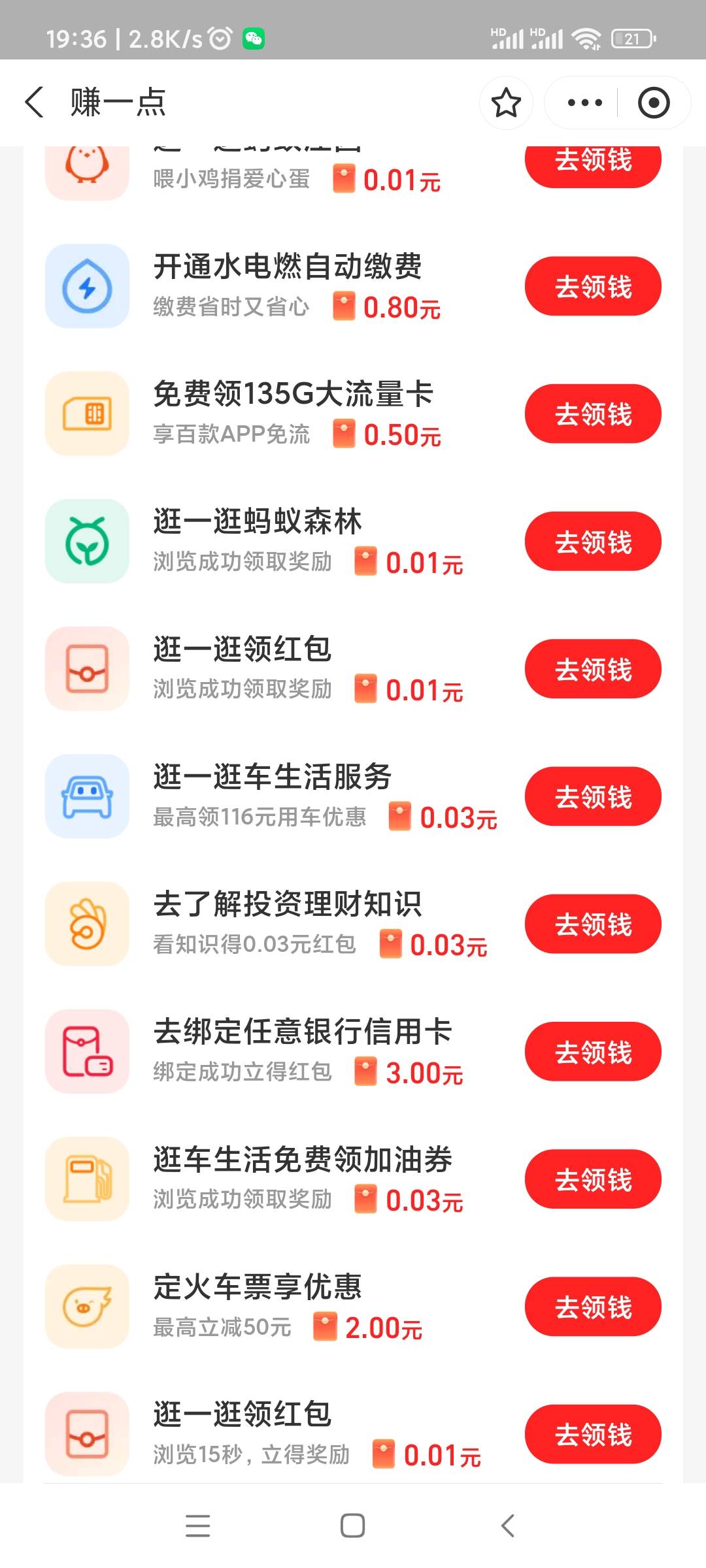Tap 去领钱 for 逛一逛车生活服务
The height and width of the screenshot is (1568, 706).
point(593,796)
